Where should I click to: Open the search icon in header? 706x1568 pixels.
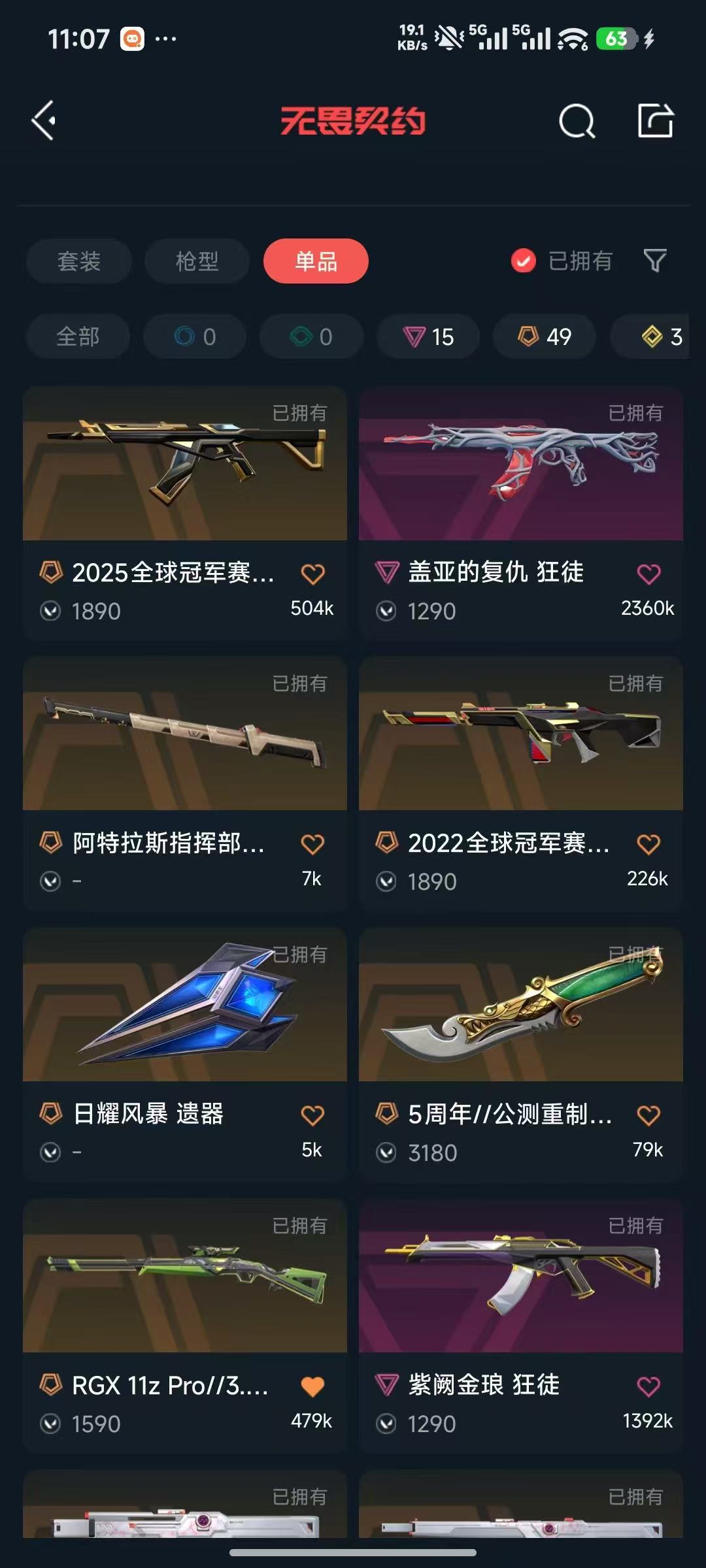pos(577,122)
